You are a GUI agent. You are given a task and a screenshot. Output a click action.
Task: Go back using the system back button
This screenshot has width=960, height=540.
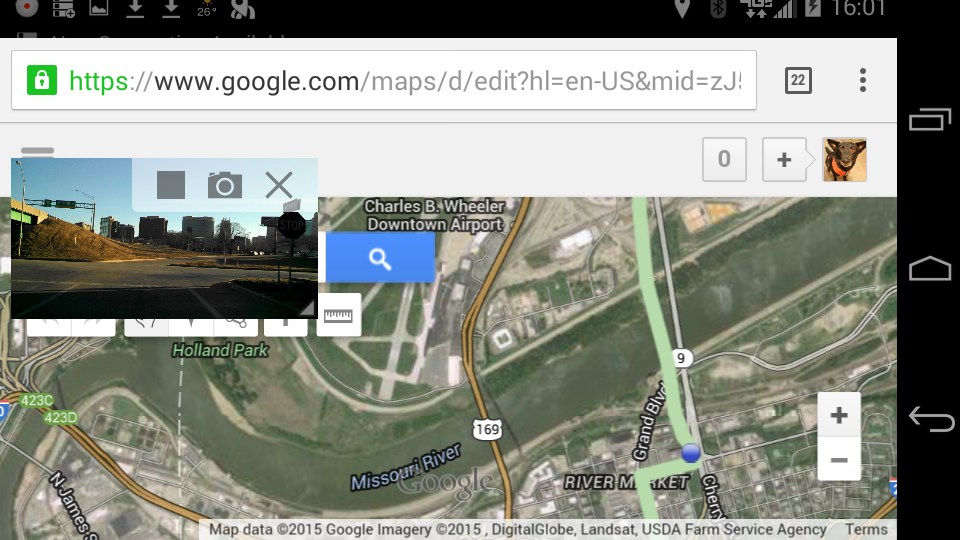click(930, 420)
